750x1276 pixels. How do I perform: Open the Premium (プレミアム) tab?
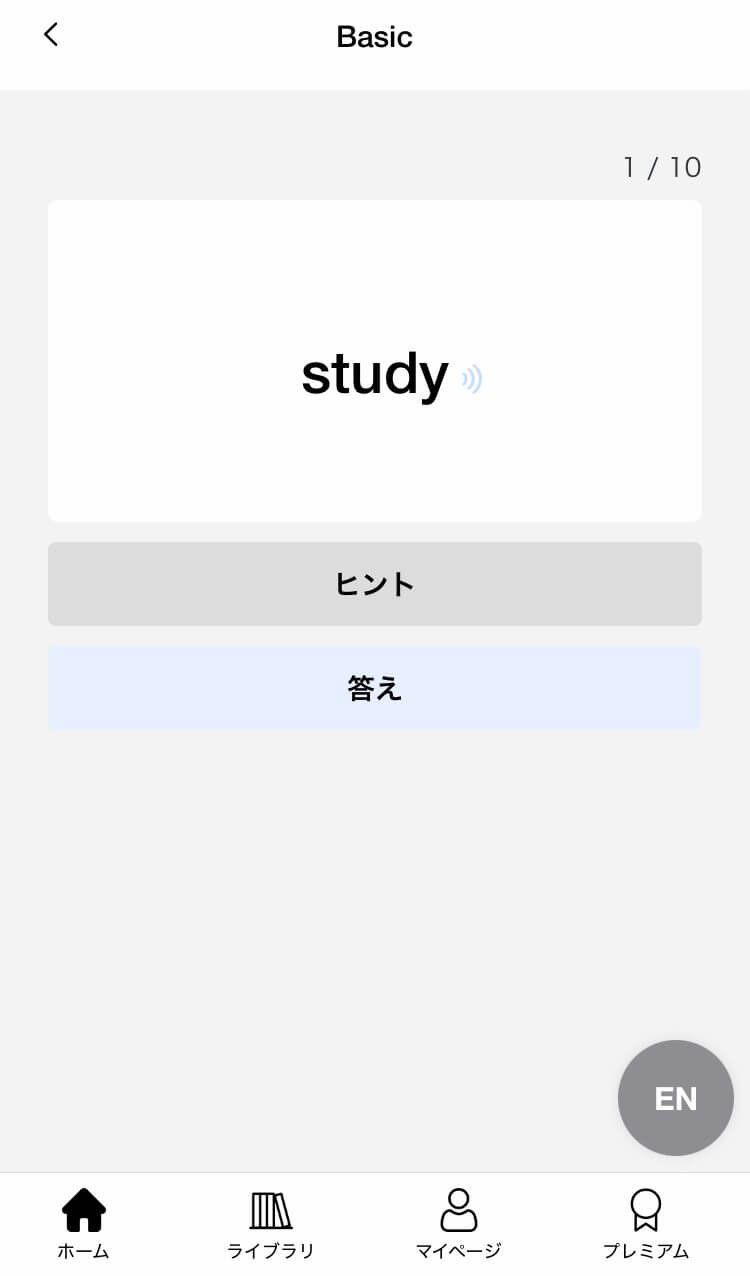[x=645, y=1223]
